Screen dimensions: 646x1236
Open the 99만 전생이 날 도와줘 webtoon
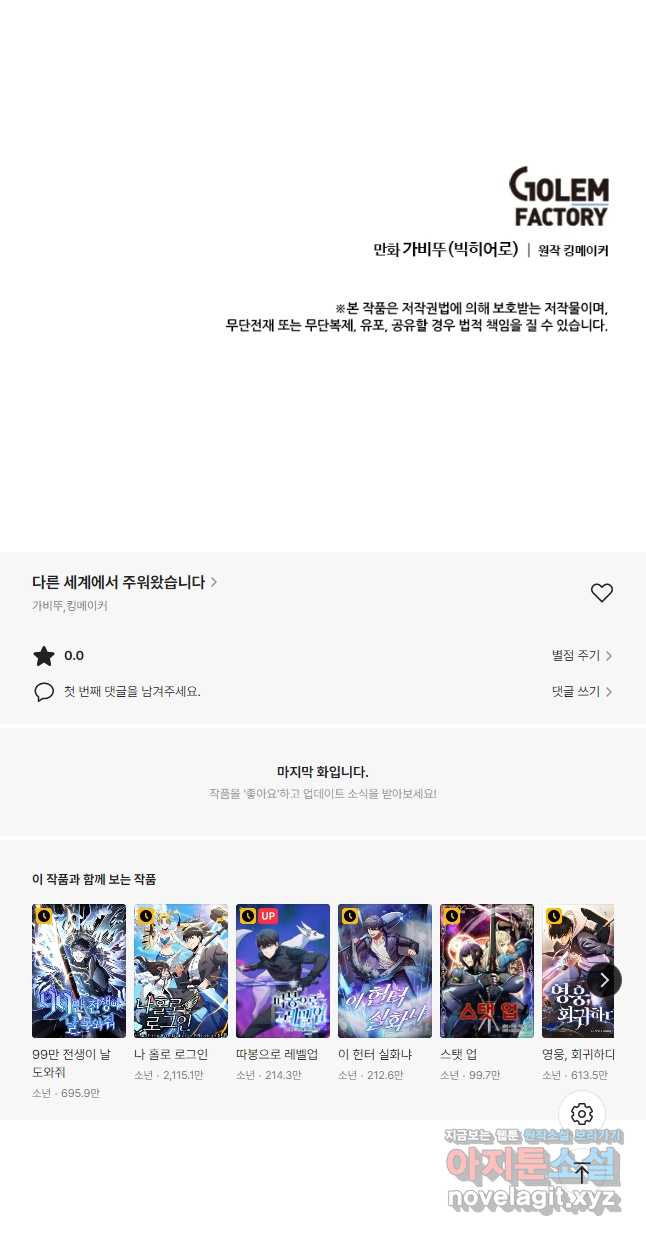point(79,971)
